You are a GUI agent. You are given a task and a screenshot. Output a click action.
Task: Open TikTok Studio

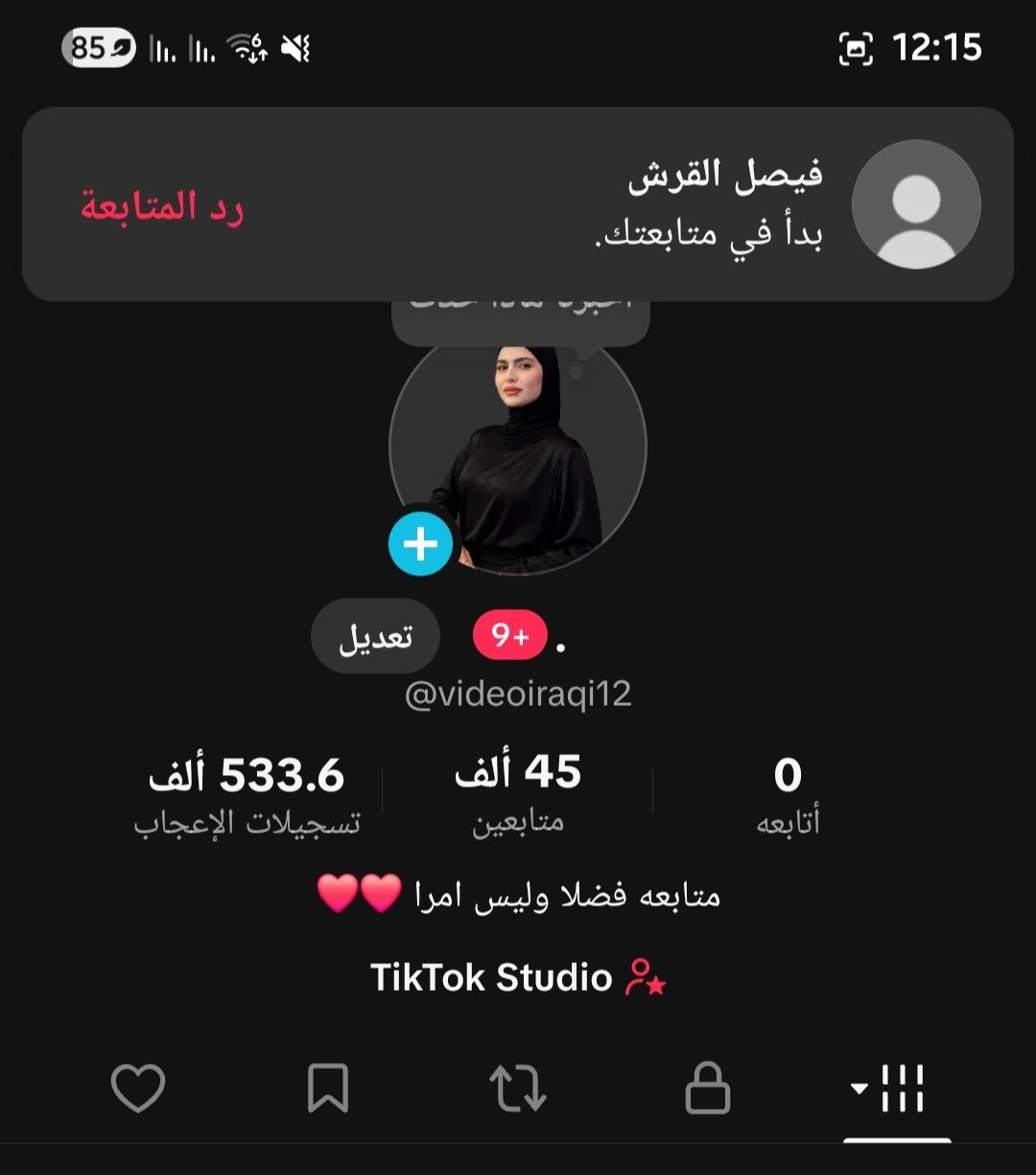click(518, 977)
